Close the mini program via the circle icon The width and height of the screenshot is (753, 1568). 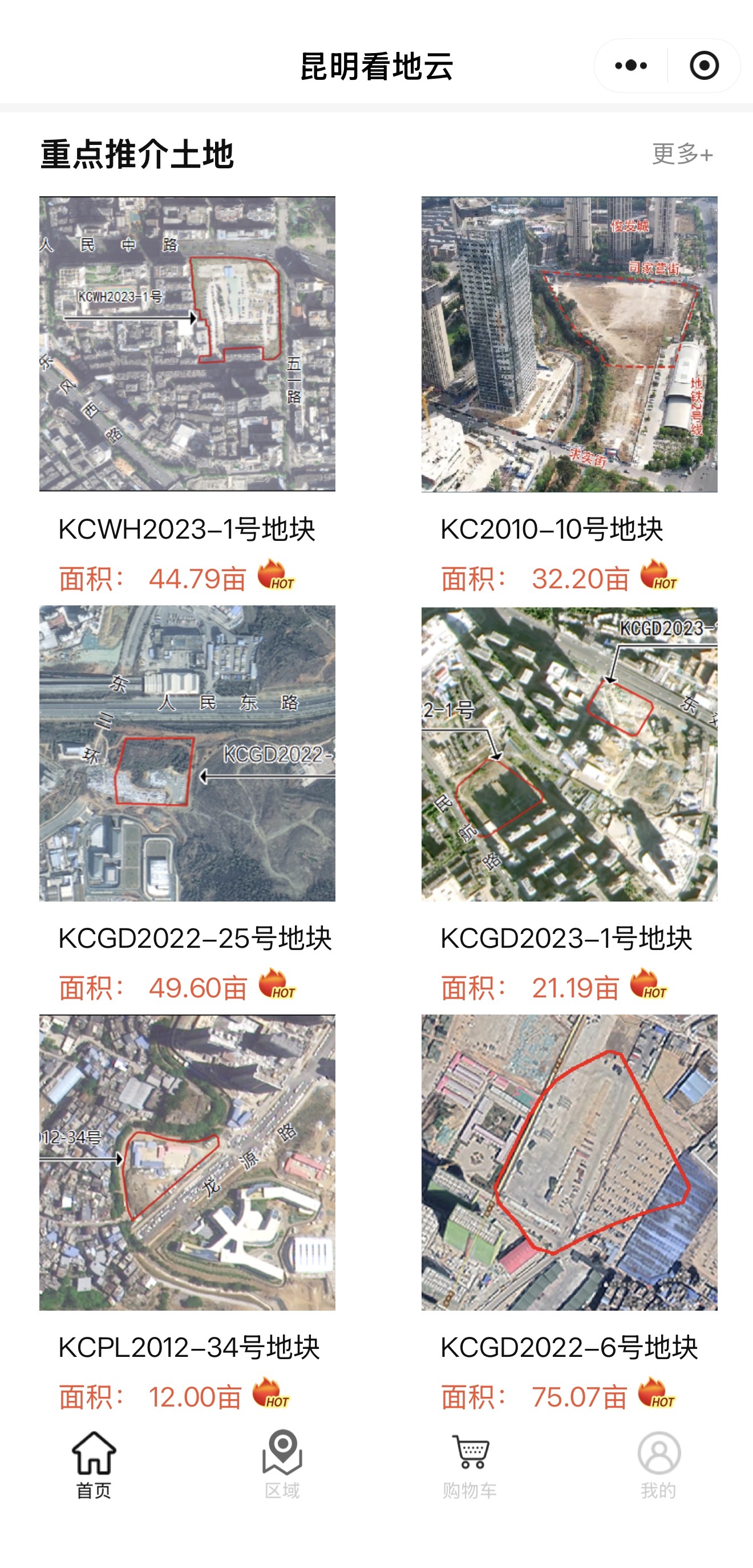(x=704, y=66)
